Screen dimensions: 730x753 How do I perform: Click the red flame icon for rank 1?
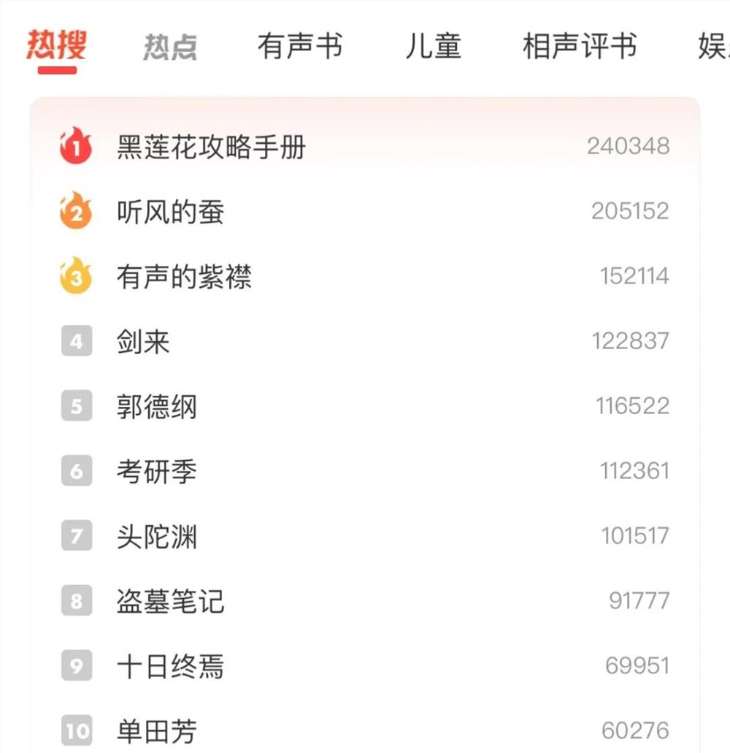75,146
